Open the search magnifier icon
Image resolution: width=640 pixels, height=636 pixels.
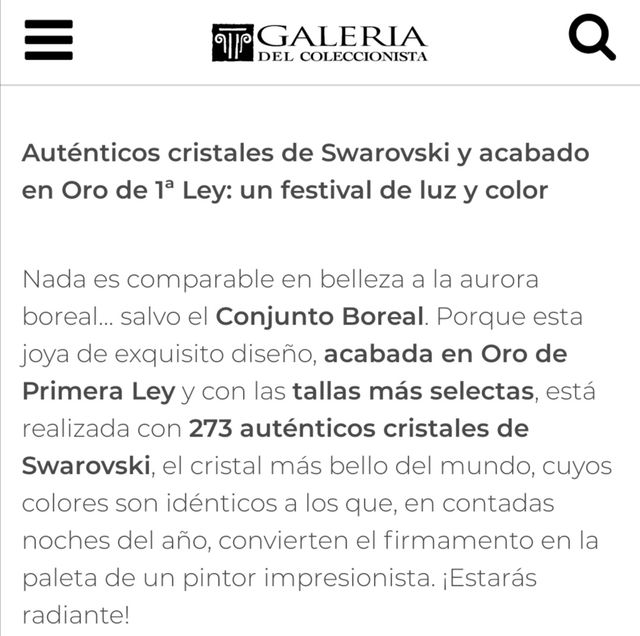(591, 40)
